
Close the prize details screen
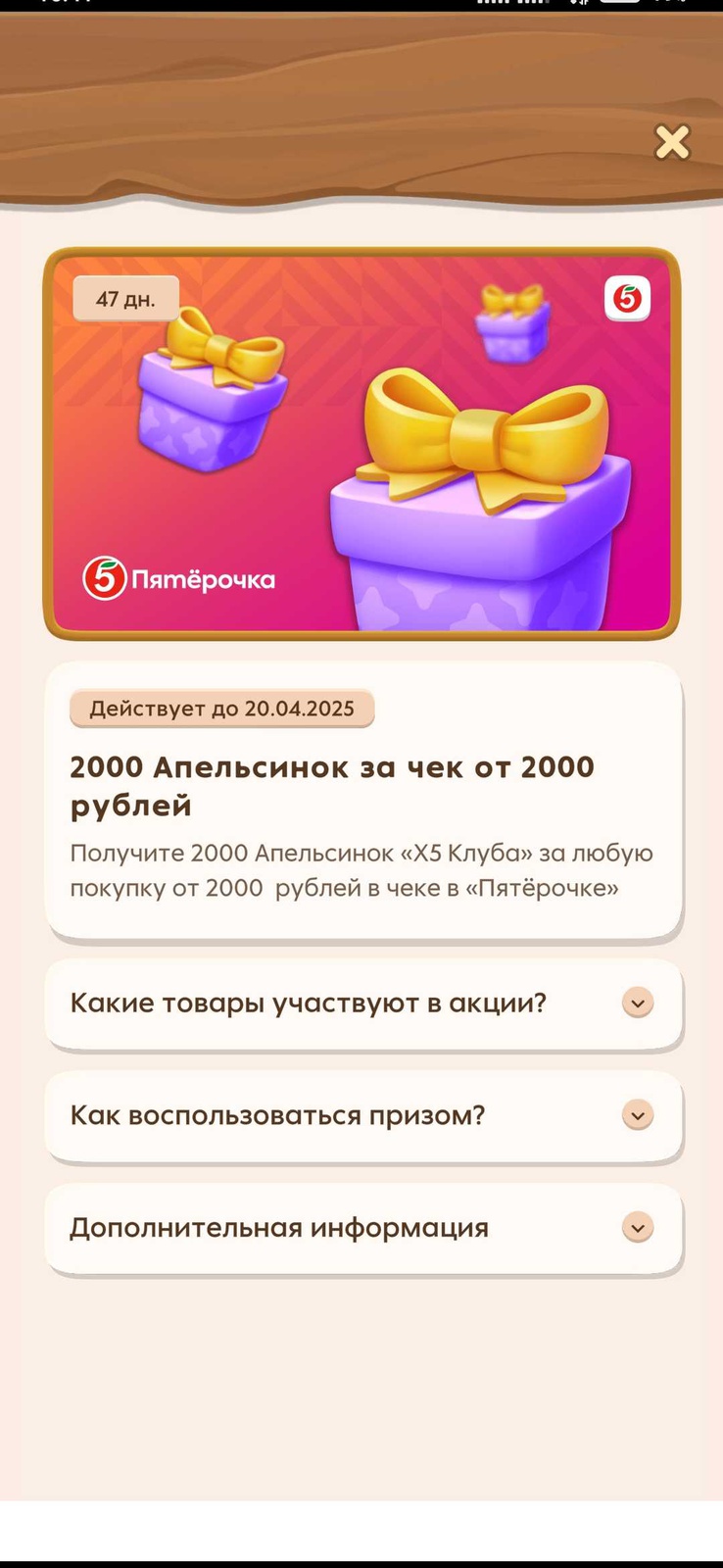(x=672, y=143)
